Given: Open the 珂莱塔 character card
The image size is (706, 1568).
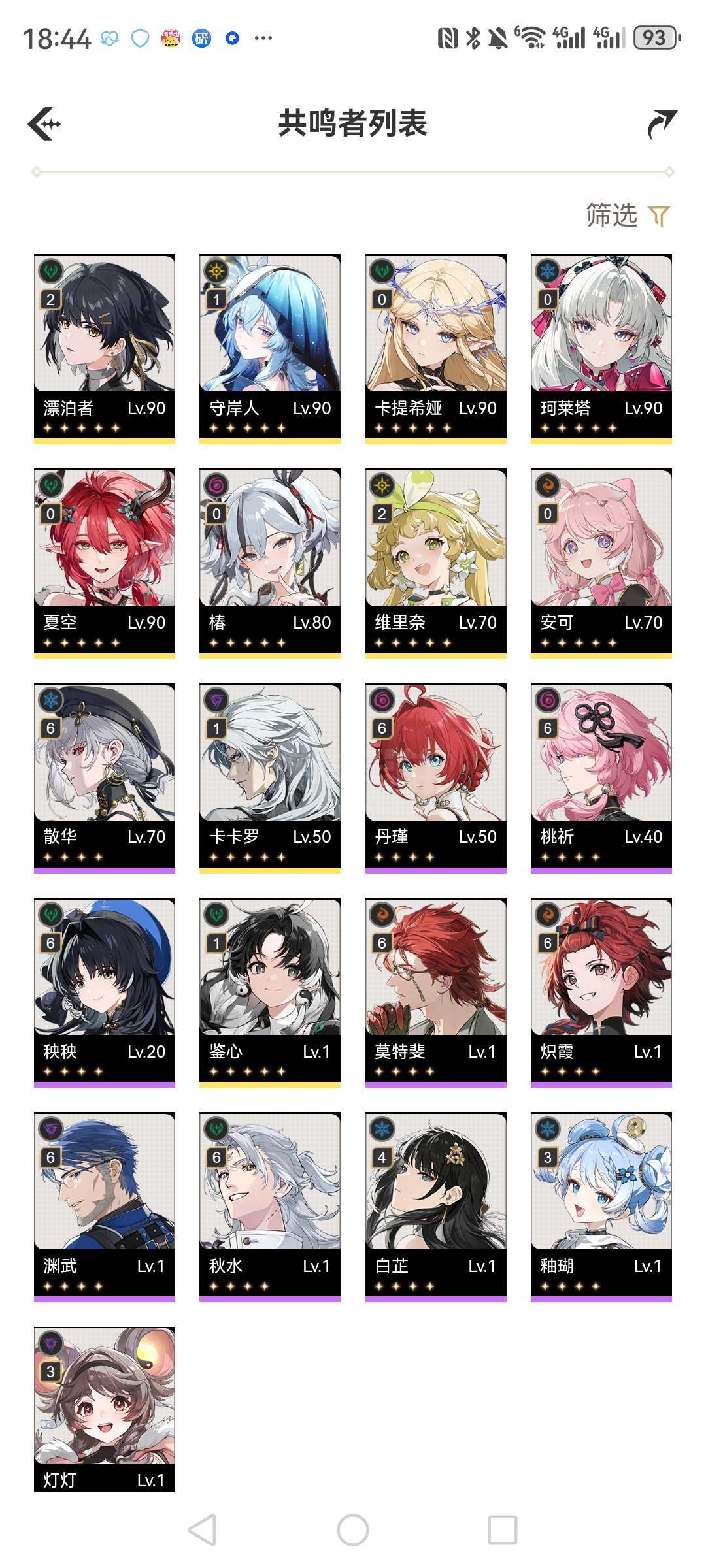Looking at the screenshot, I should 601,349.
